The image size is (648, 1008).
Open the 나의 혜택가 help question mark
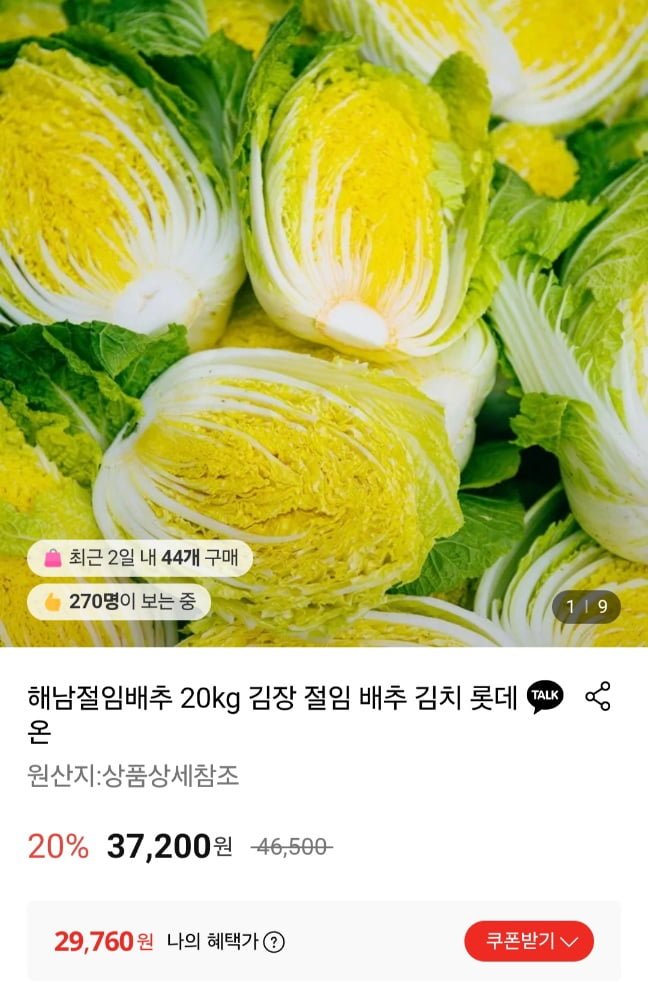(x=274, y=942)
